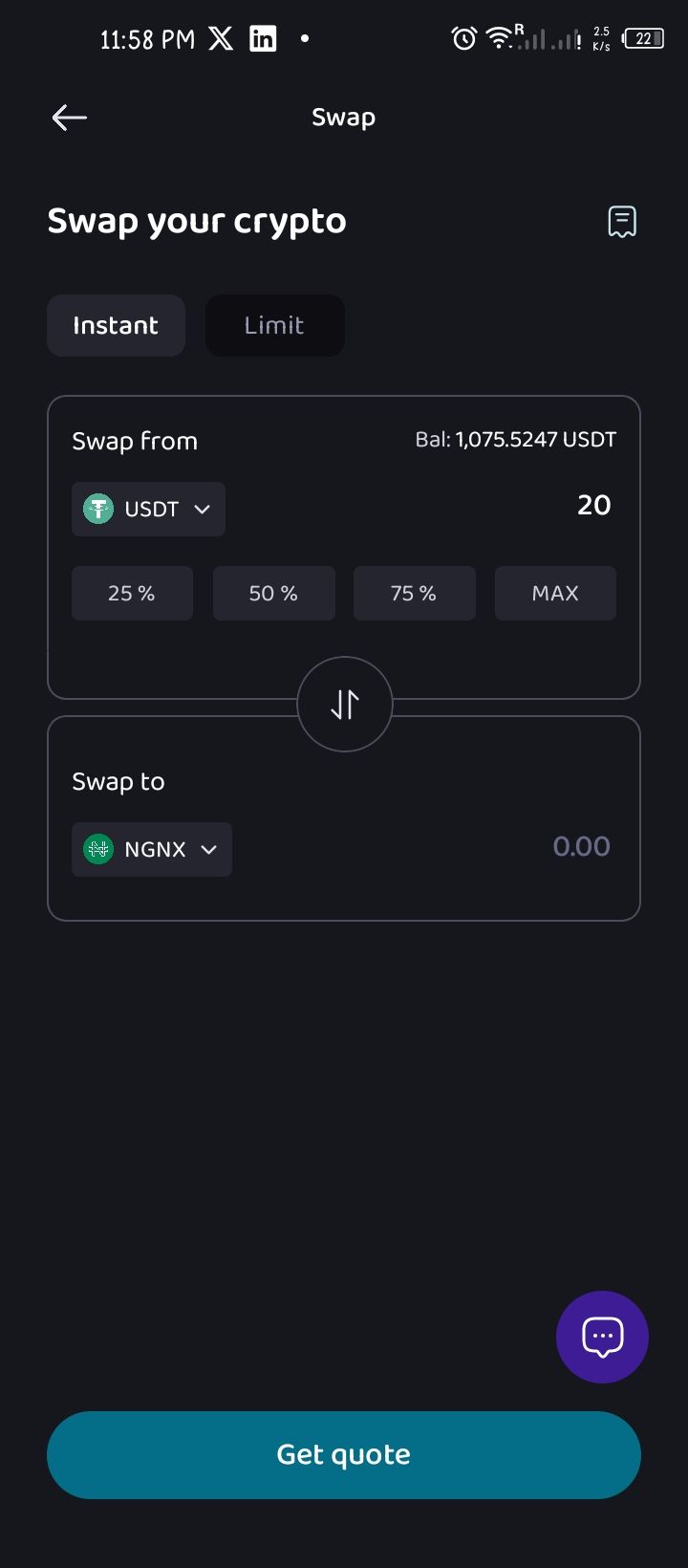Open the chat support bubble
Viewport: 688px width, 1568px height.
[x=602, y=1337]
